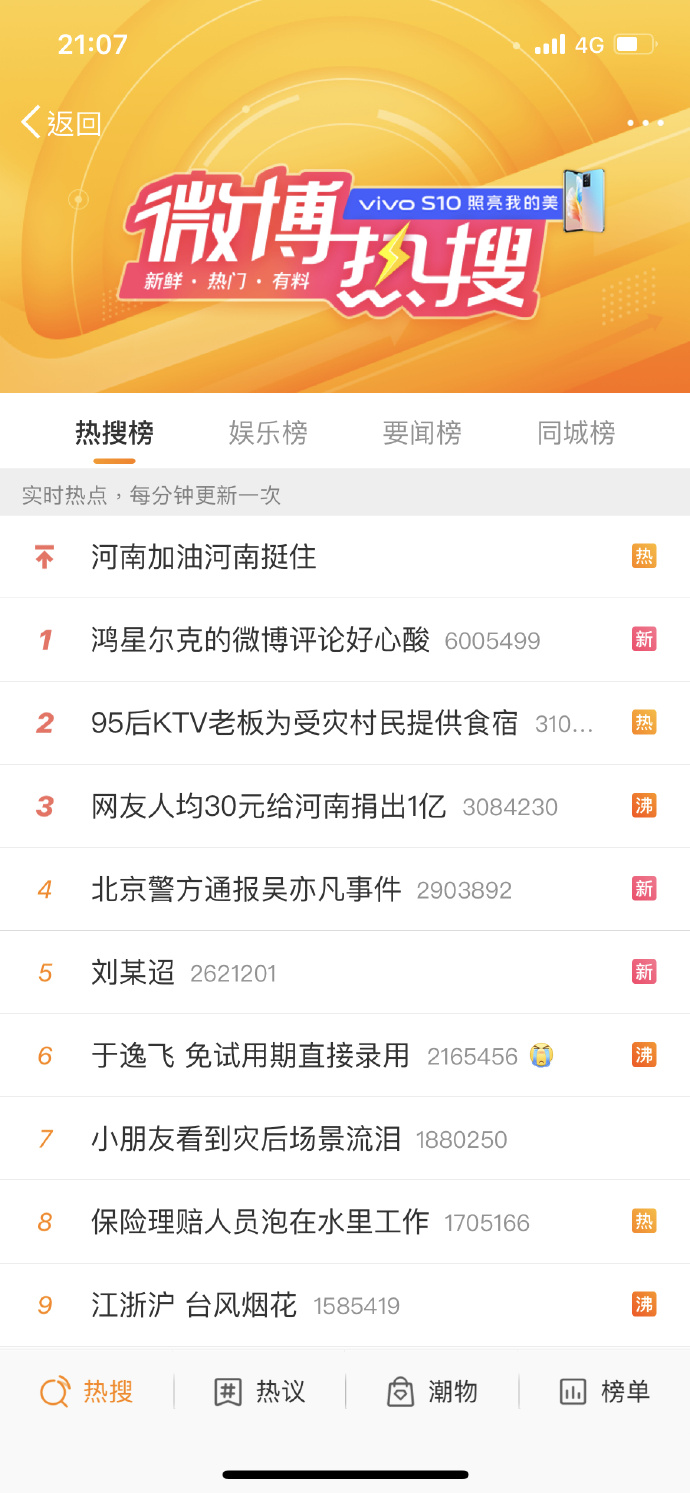Screen dimensions: 690x1493
Task: Open topic 刘某迢
Action: click(345, 972)
